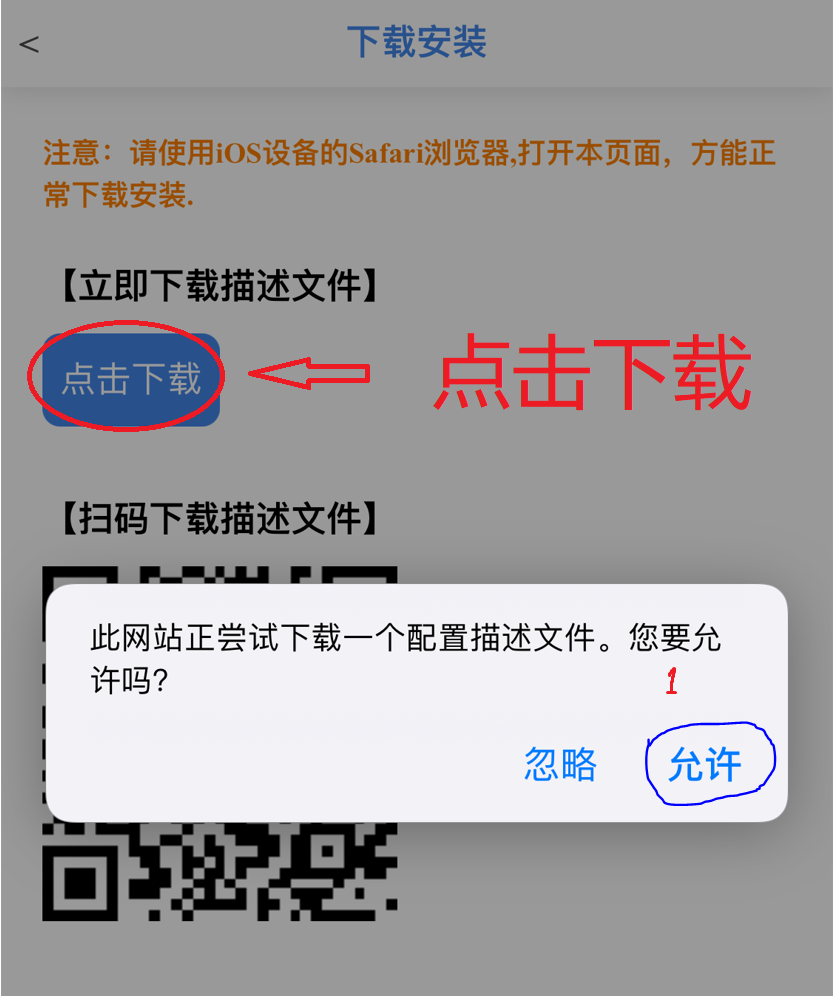
Task: Tap 允许 to allow the profile download
Action: pyautogui.click(x=706, y=765)
